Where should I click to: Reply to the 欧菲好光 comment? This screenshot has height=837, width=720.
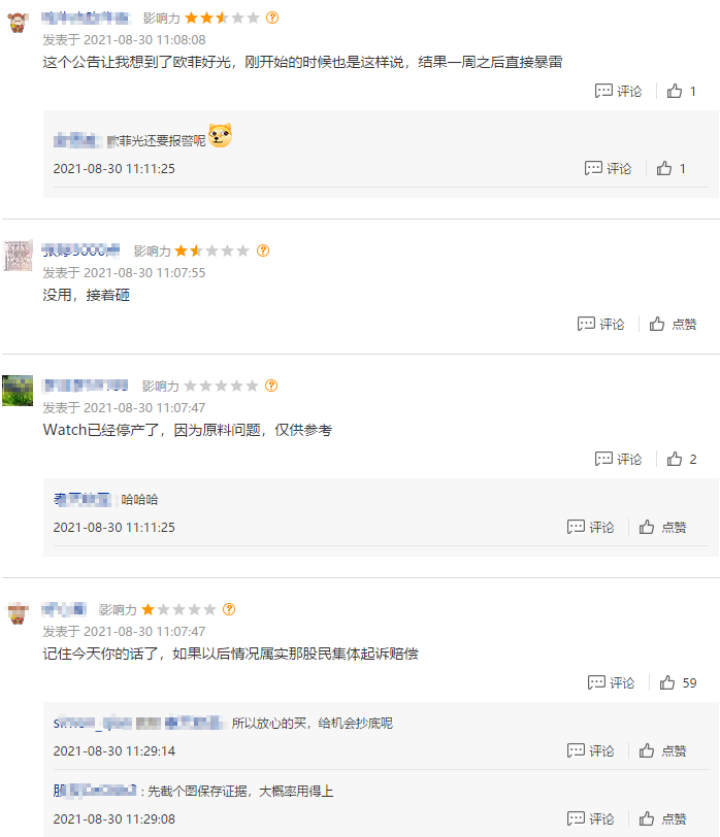(618, 91)
